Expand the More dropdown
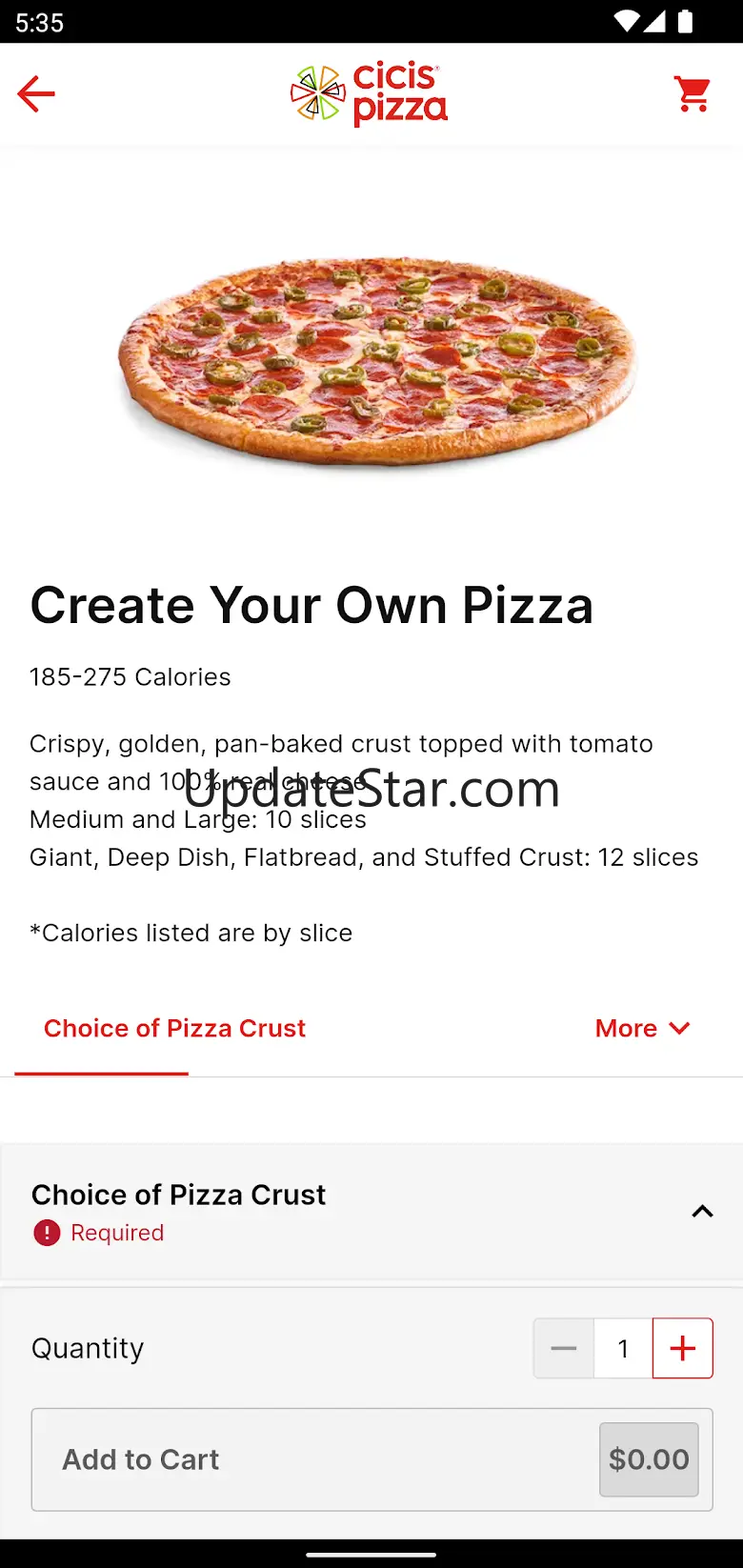743x1568 pixels. pos(641,1029)
